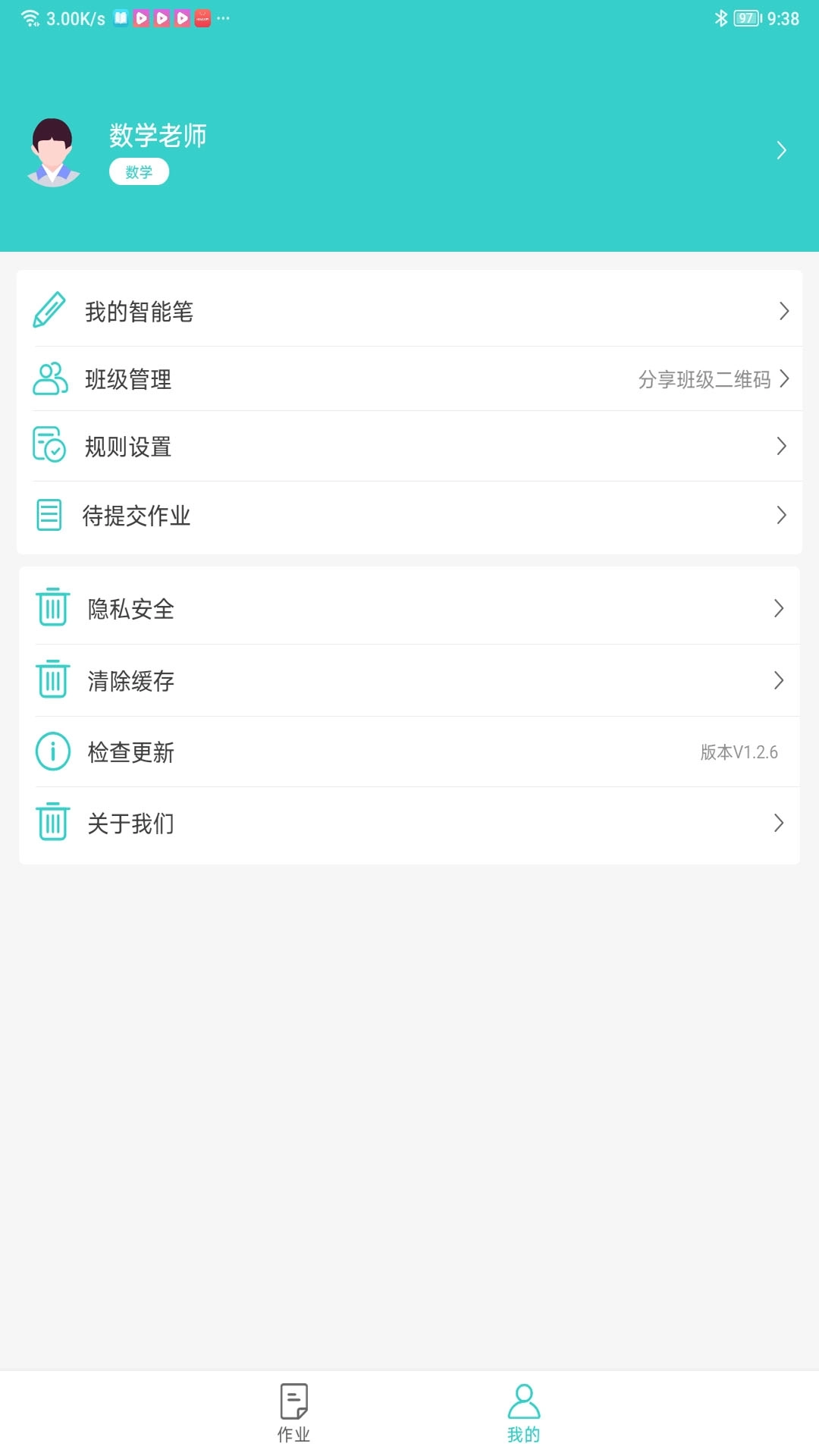819x1456 pixels.
Task: Tap 检查更新 to check for updates
Action: tap(130, 752)
